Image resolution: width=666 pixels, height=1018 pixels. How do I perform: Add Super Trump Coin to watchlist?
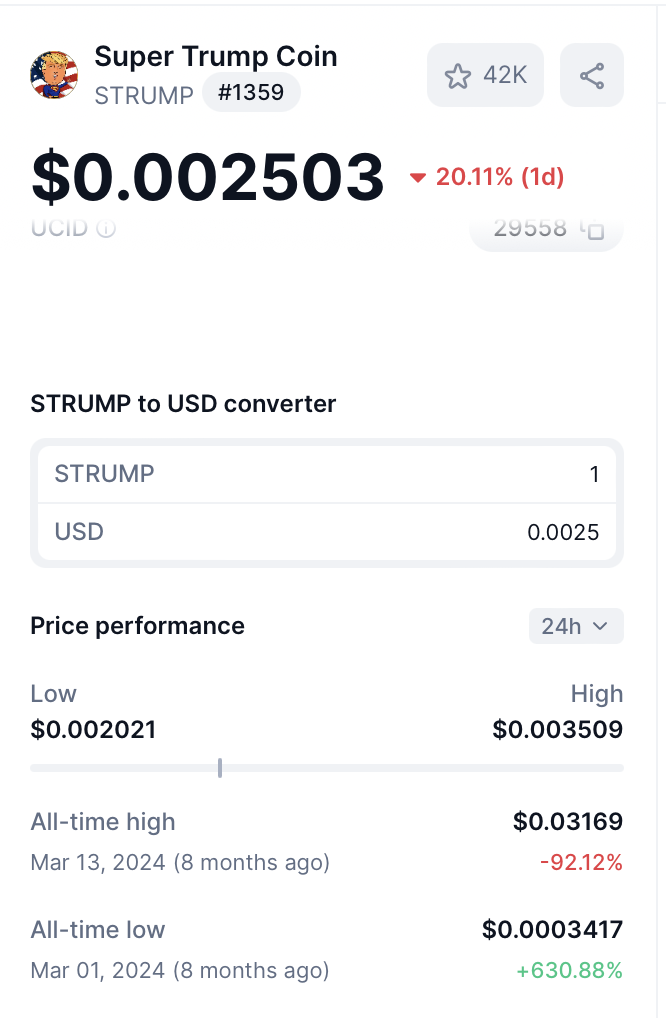click(485, 75)
